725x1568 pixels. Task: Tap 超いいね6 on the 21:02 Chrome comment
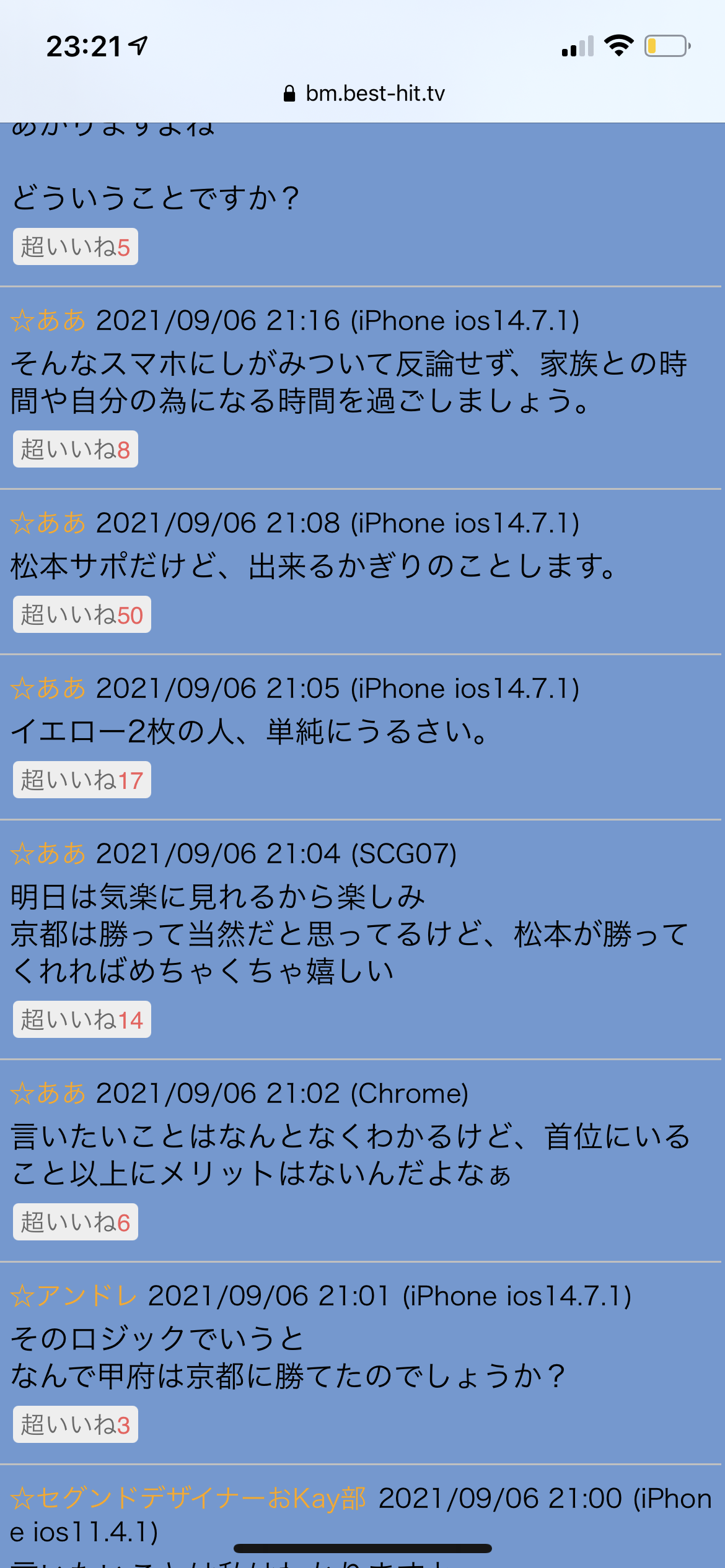coord(75,1222)
